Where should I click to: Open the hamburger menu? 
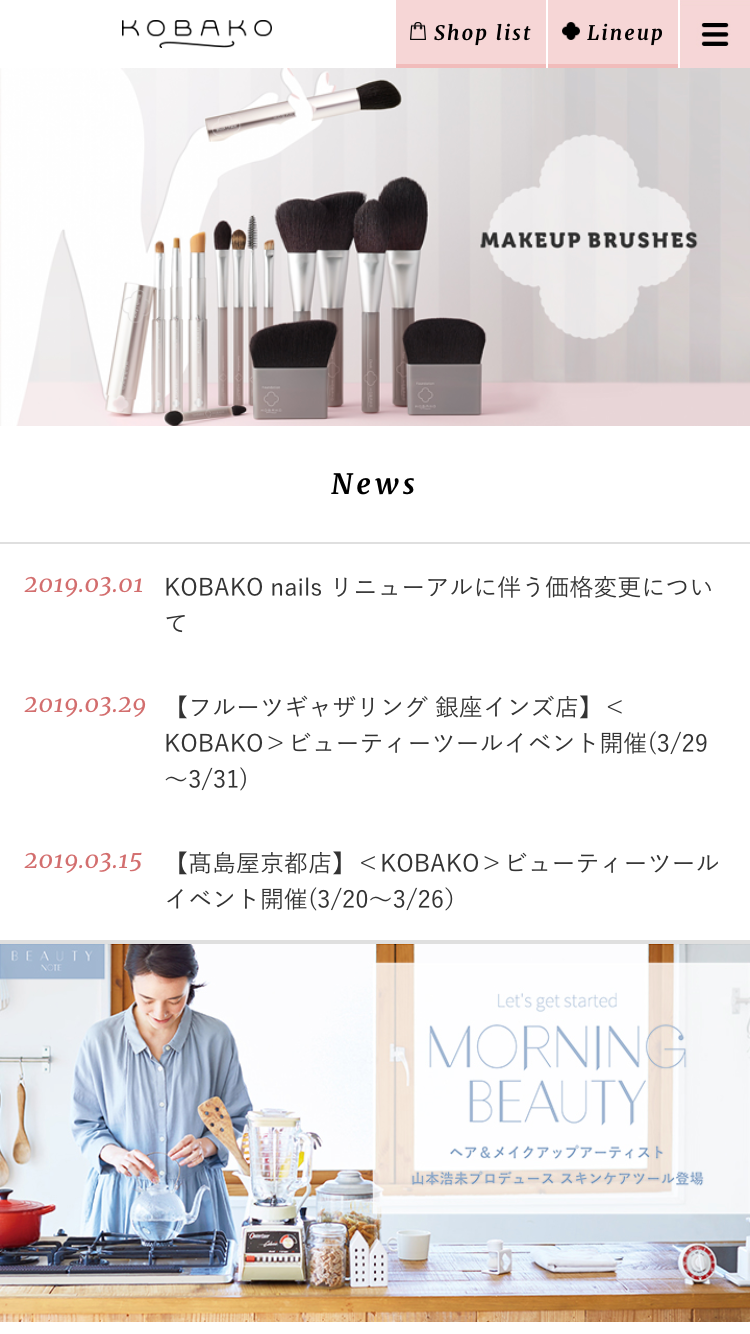tap(715, 34)
